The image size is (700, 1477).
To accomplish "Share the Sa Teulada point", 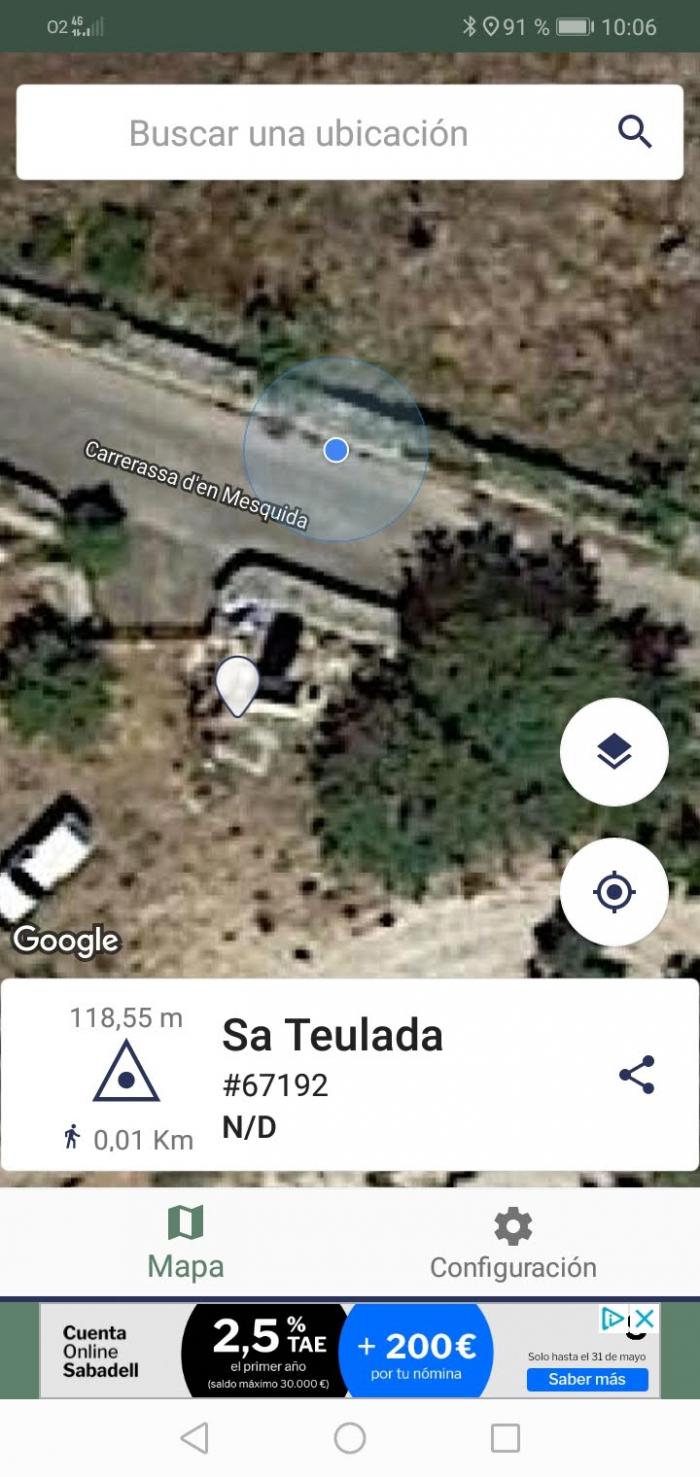I will coord(637,1074).
